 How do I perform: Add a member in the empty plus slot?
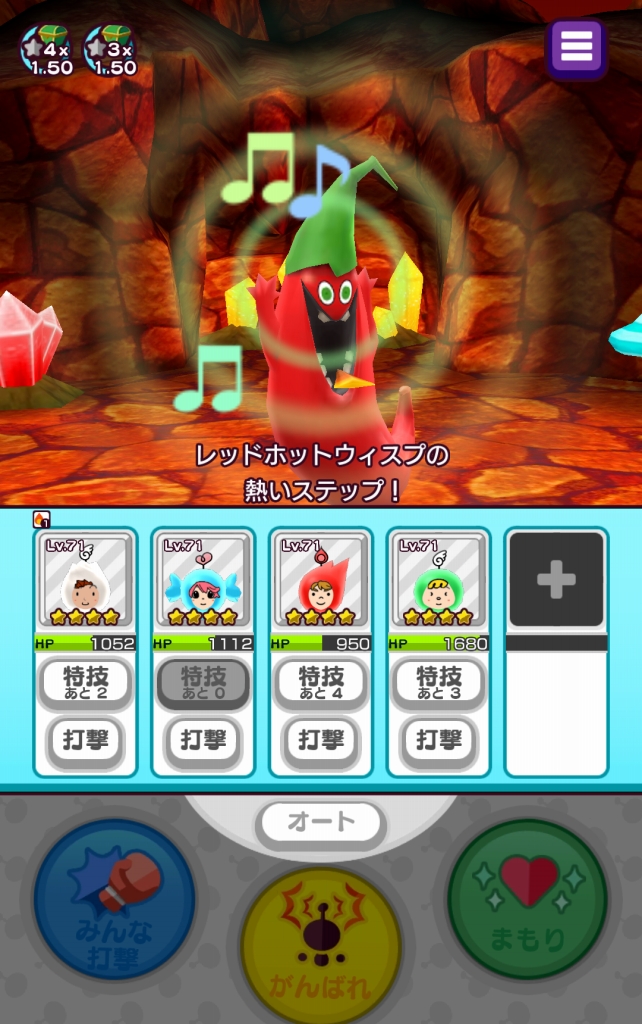[x=556, y=580]
